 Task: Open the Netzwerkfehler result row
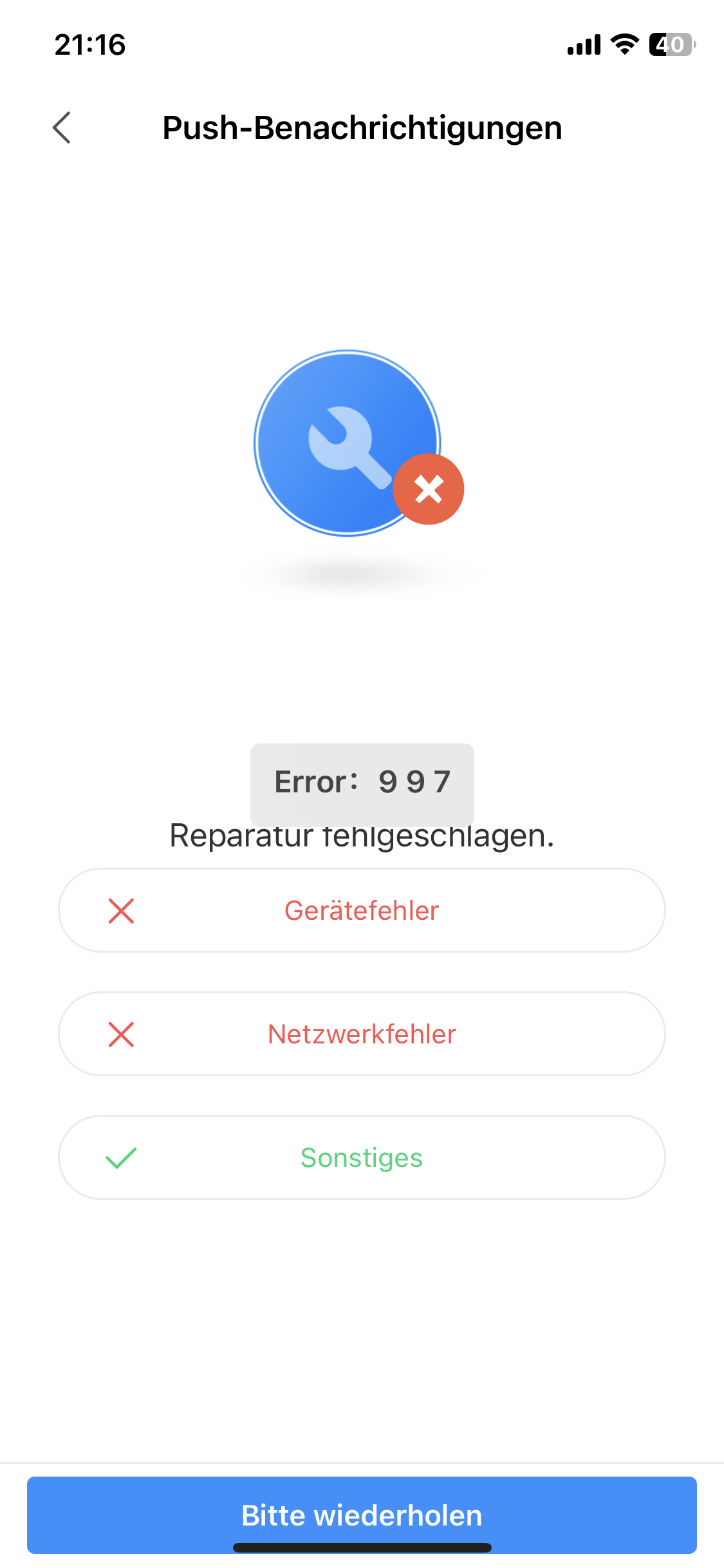(x=362, y=1034)
